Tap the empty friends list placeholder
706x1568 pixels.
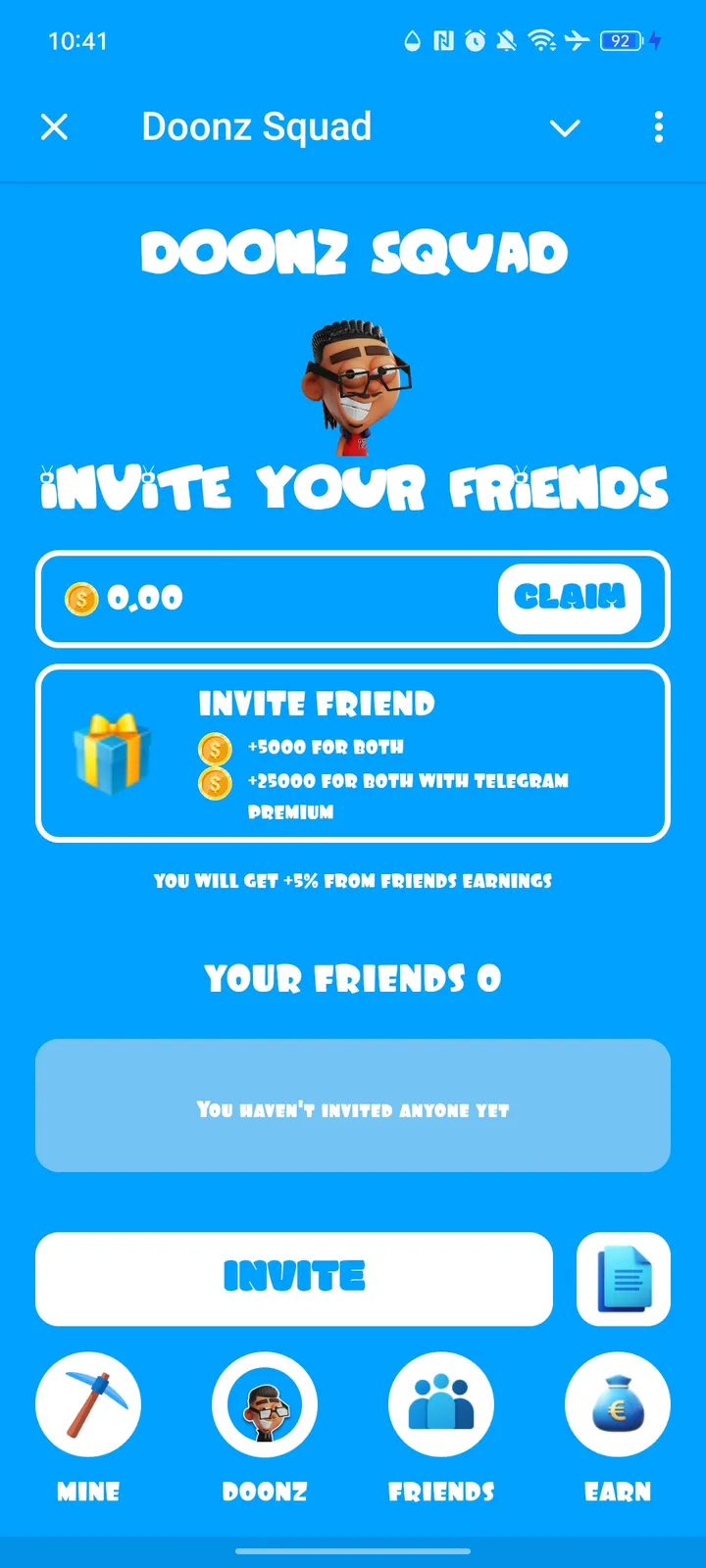click(353, 1105)
